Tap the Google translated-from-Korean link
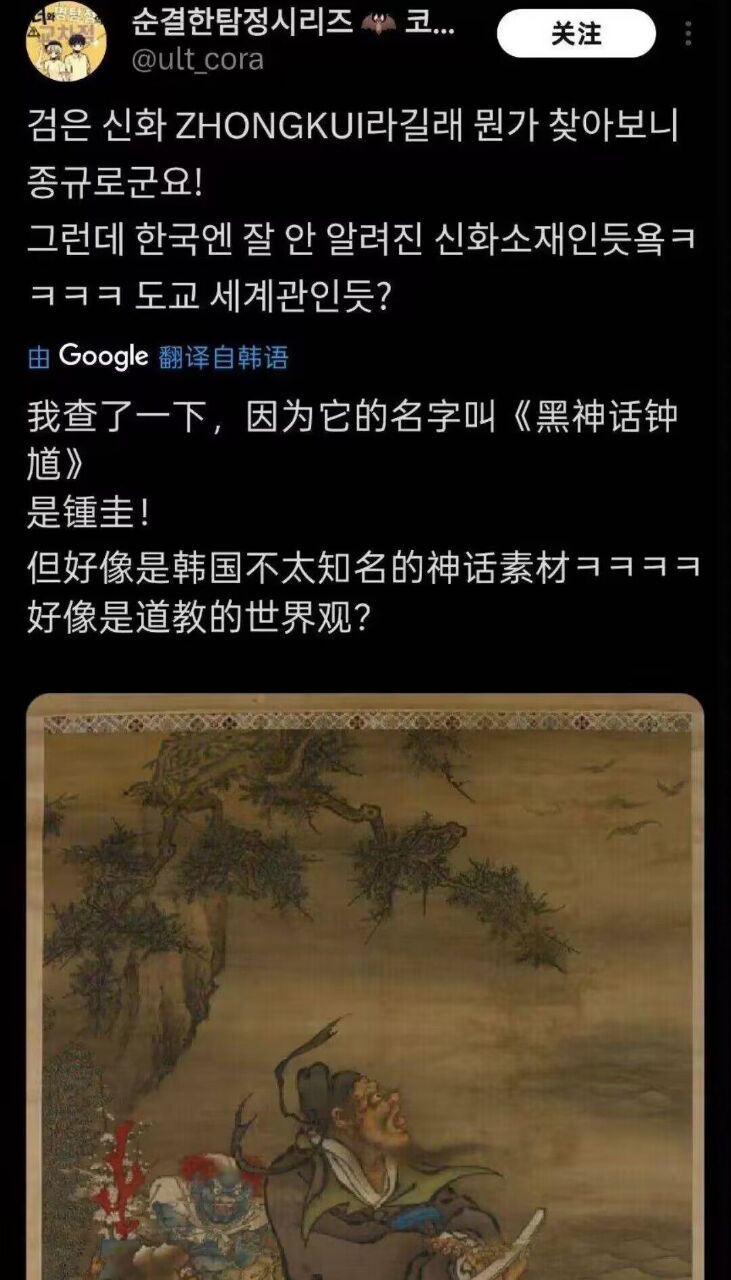 [x=158, y=356]
